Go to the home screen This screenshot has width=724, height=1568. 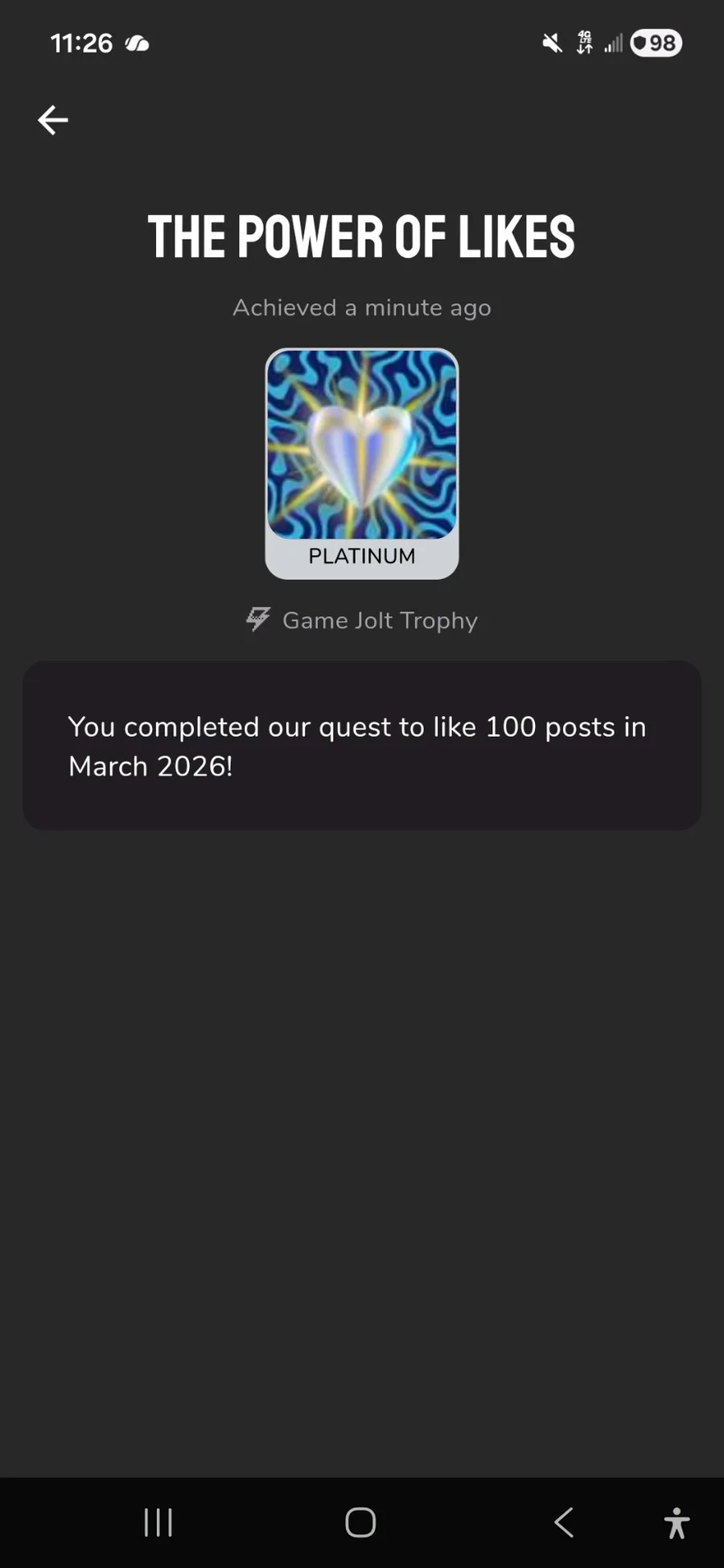click(x=360, y=1522)
